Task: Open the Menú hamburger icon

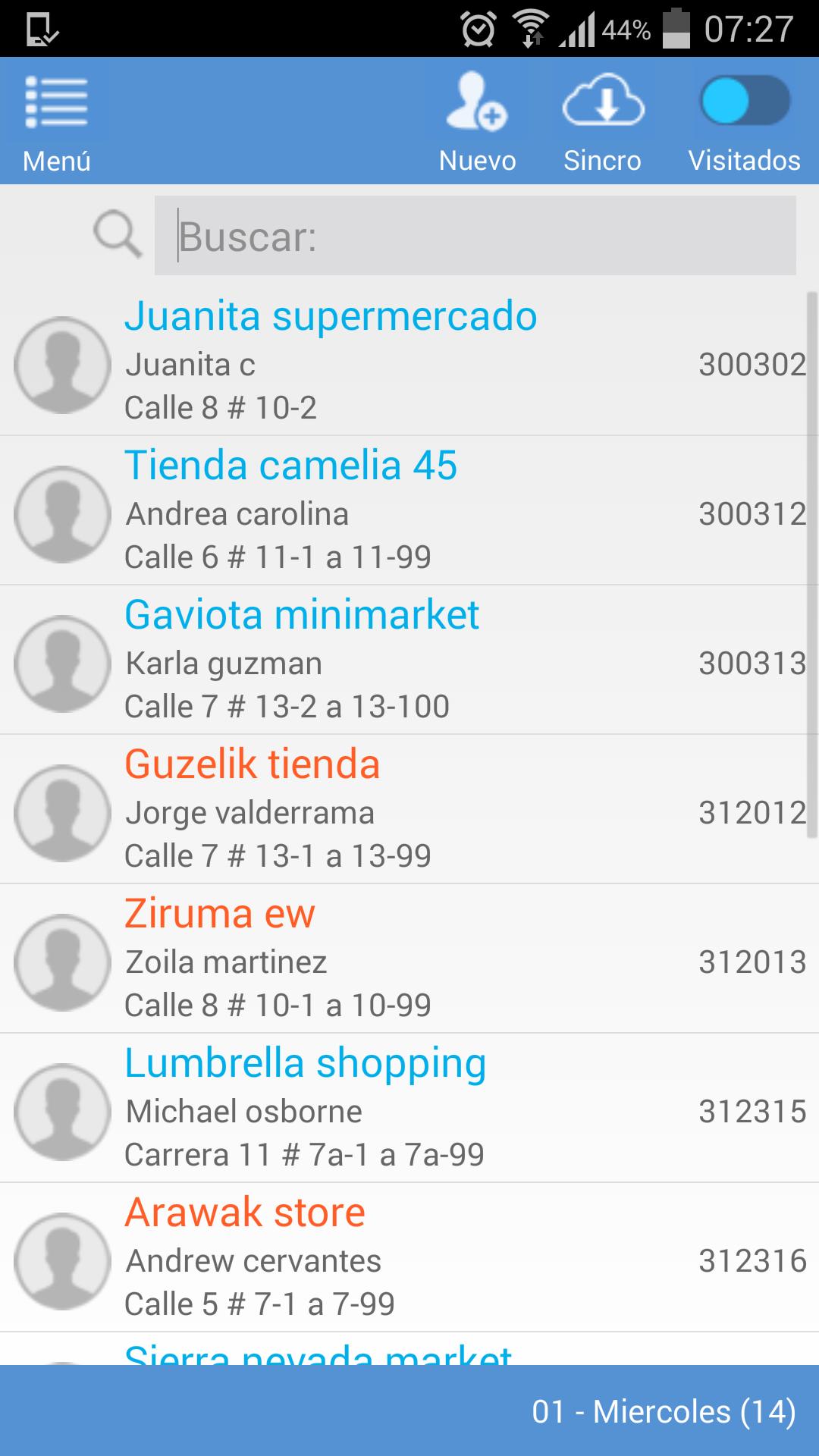Action: point(57,106)
